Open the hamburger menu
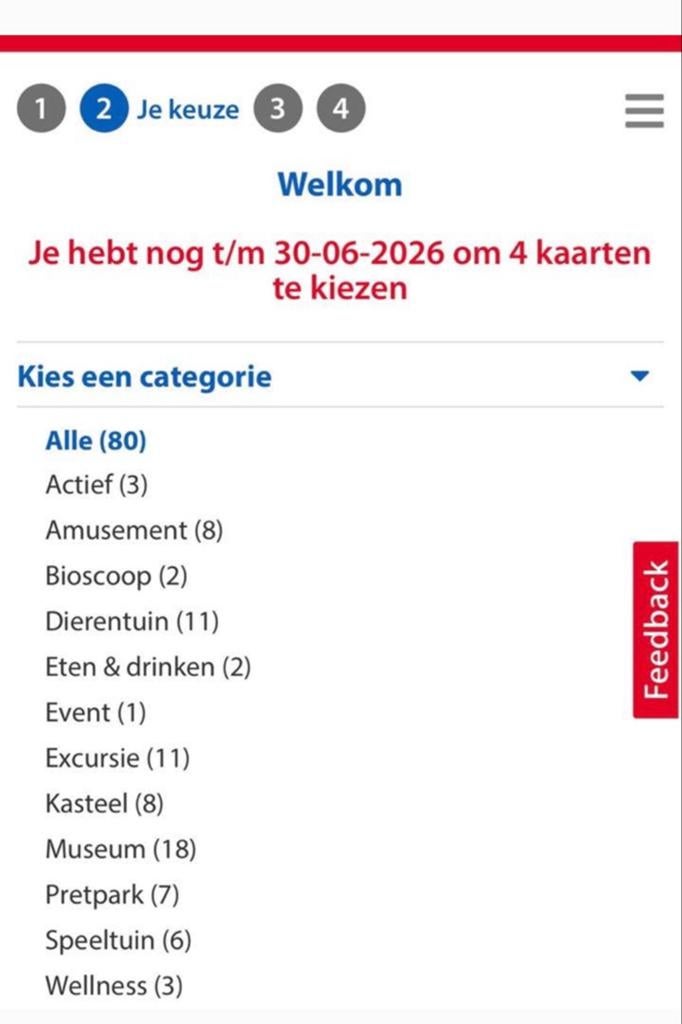 (644, 111)
